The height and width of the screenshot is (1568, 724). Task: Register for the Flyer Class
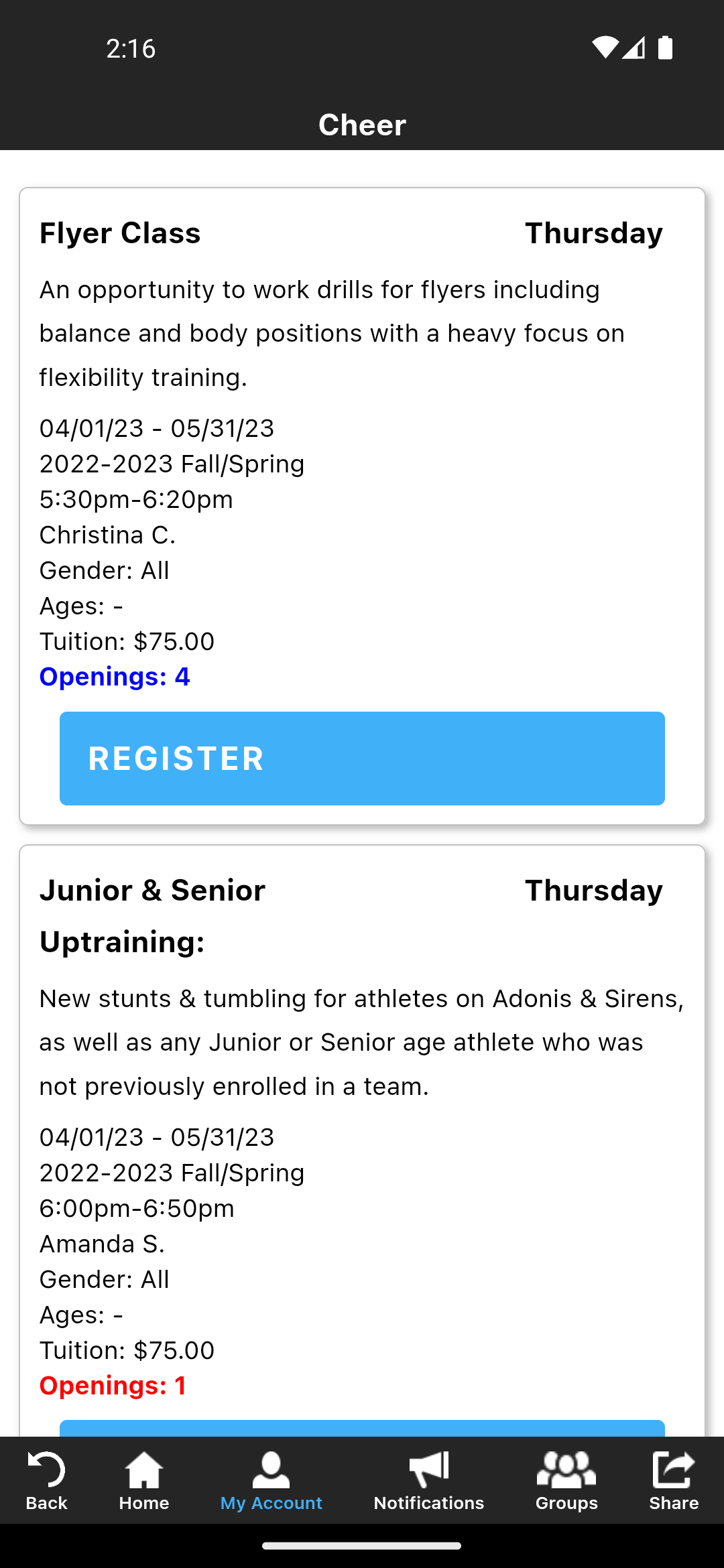362,758
